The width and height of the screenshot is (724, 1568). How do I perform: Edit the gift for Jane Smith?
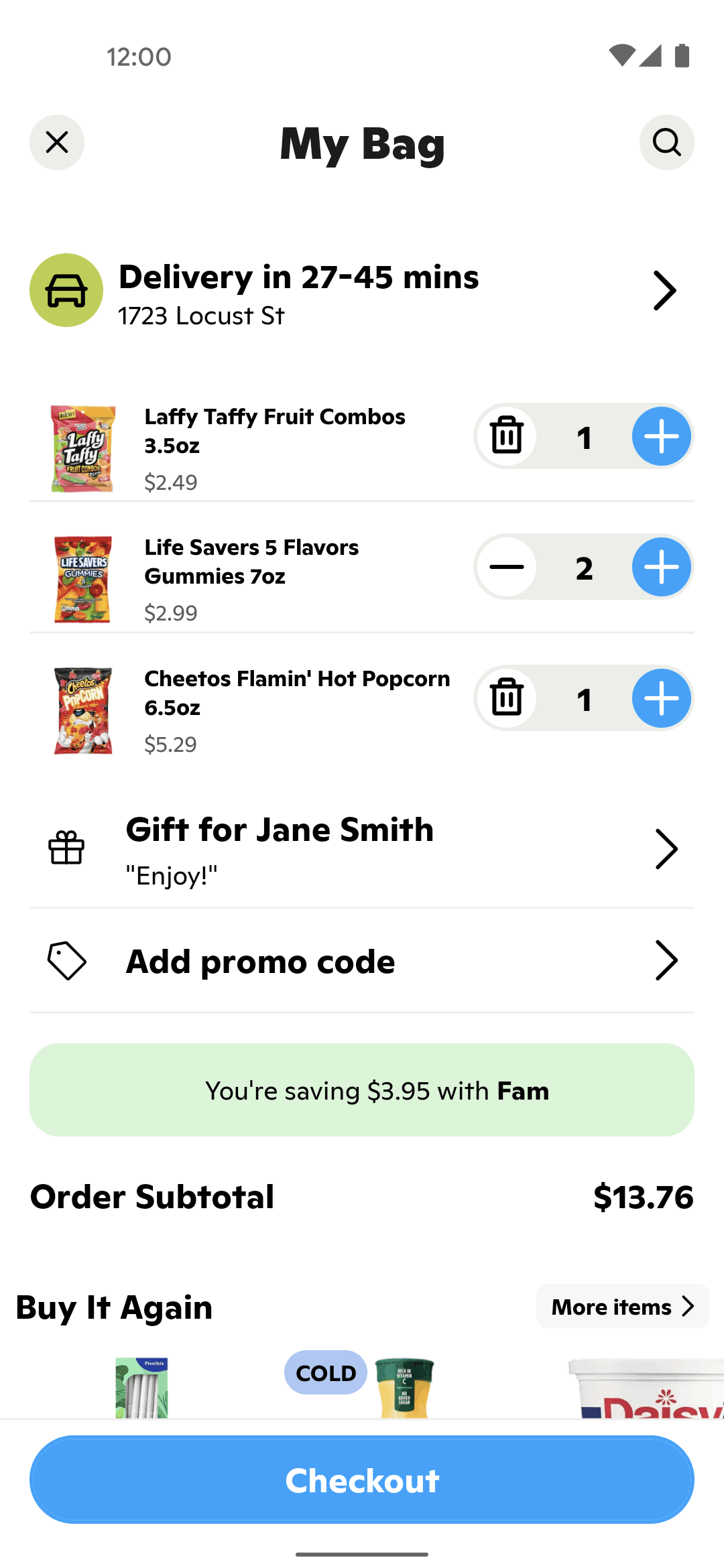[362, 848]
